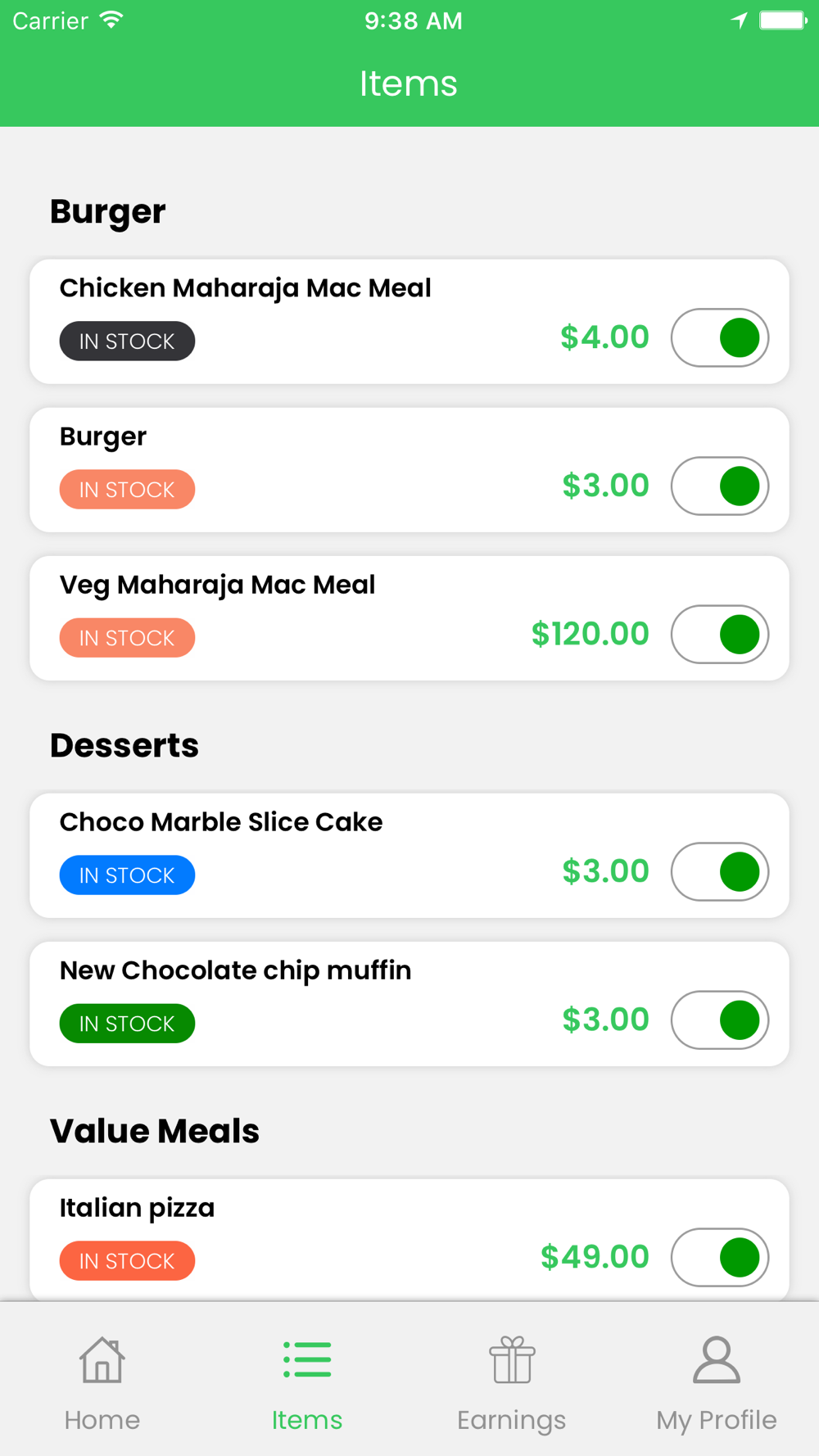
Task: Switch off Veg Maharaja Mac Meal availability
Action: [x=720, y=634]
